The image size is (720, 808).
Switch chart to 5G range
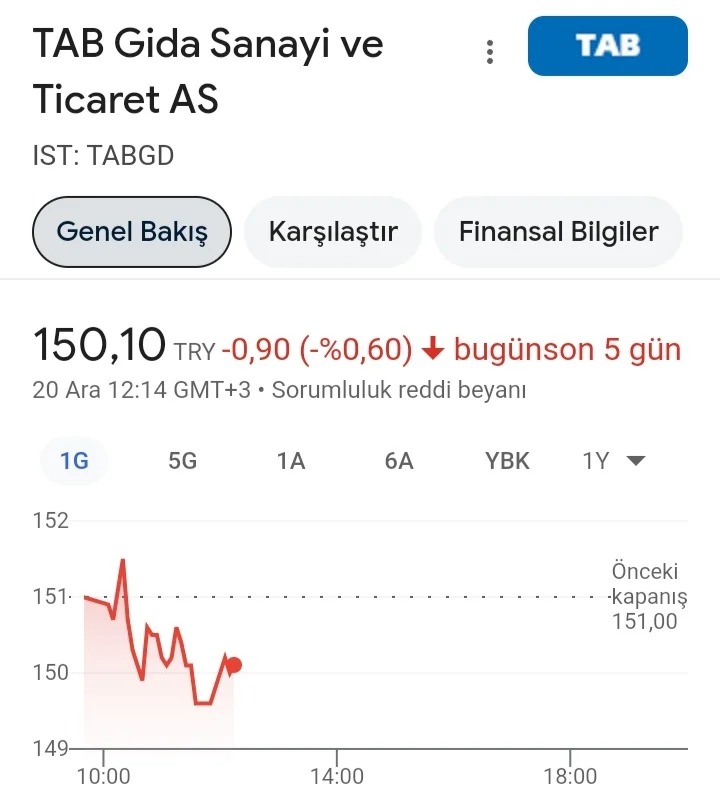[182, 461]
